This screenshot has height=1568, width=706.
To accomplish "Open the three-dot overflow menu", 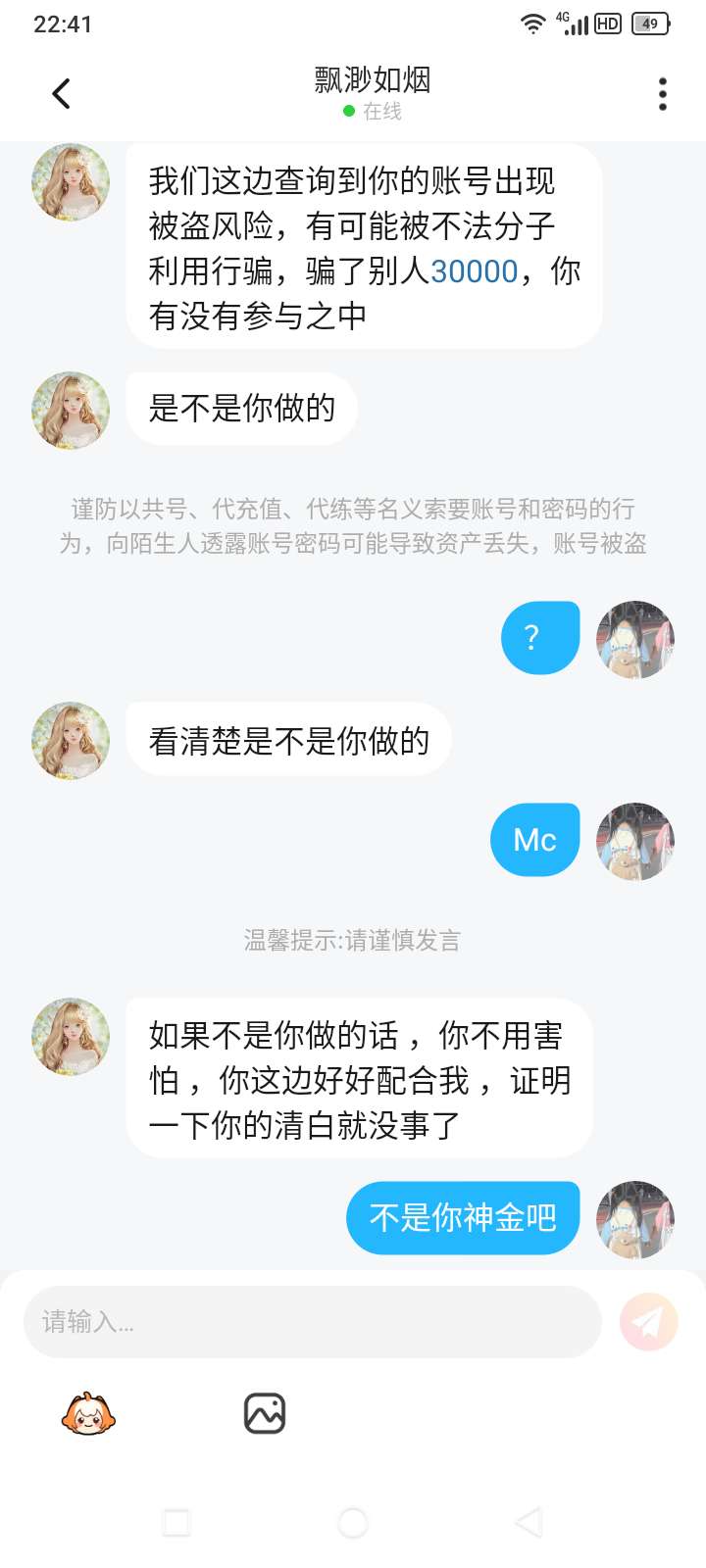I will tap(663, 94).
